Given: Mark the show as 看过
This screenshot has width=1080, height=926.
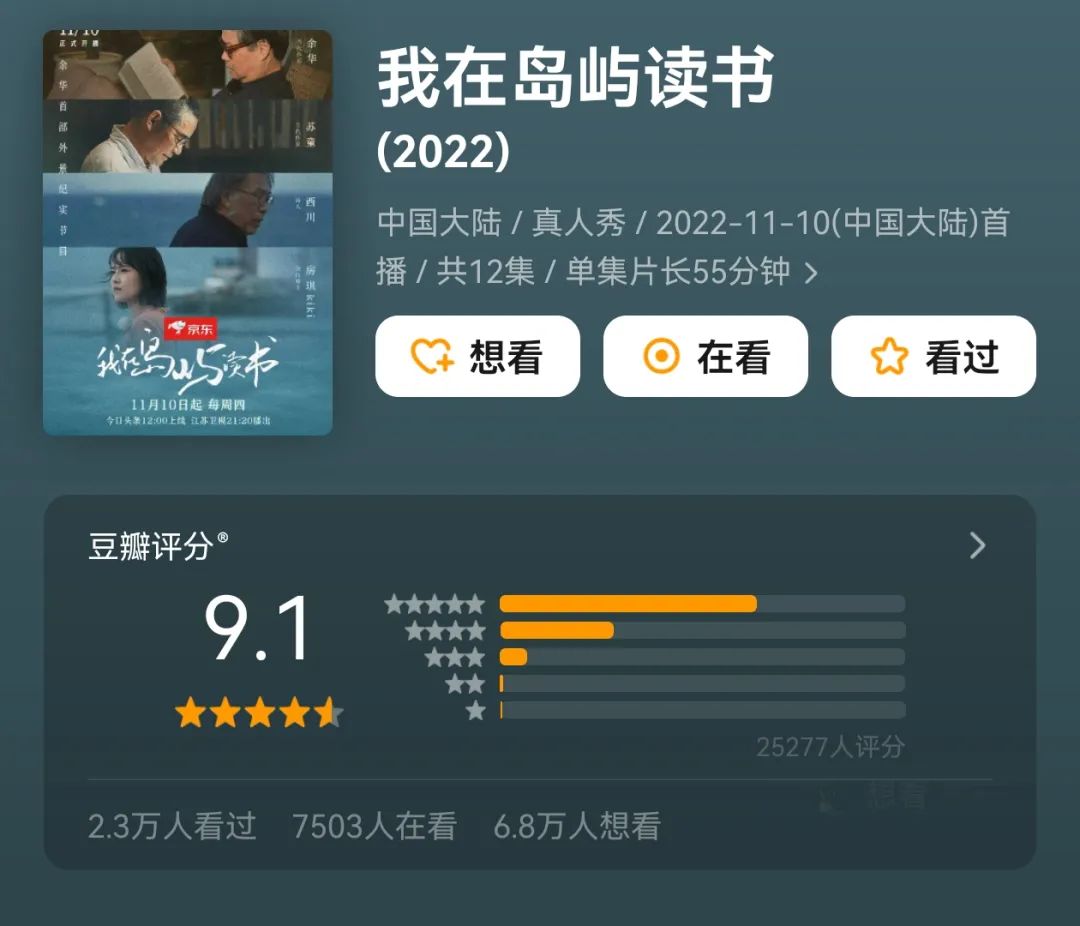Looking at the screenshot, I should pos(933,357).
